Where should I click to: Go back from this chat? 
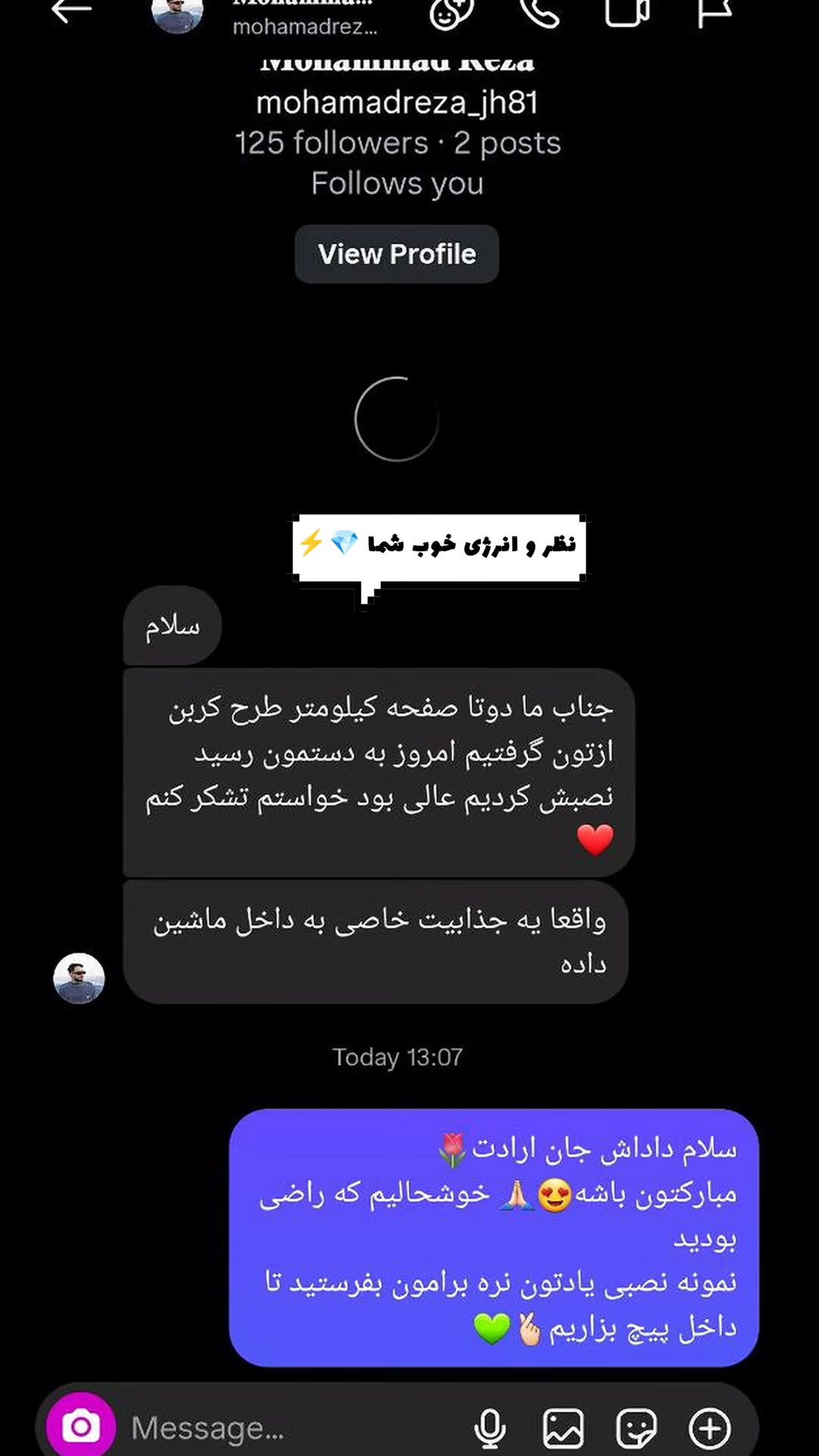click(x=71, y=11)
